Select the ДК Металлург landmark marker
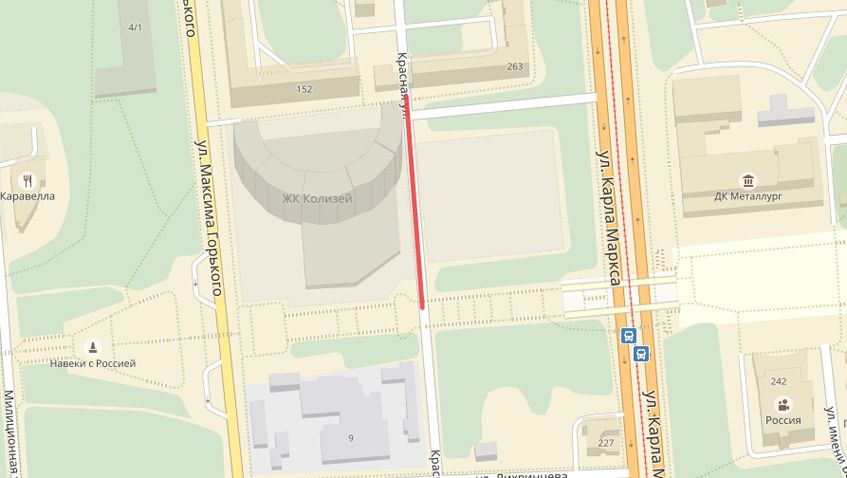The height and width of the screenshot is (478, 847). tap(748, 180)
